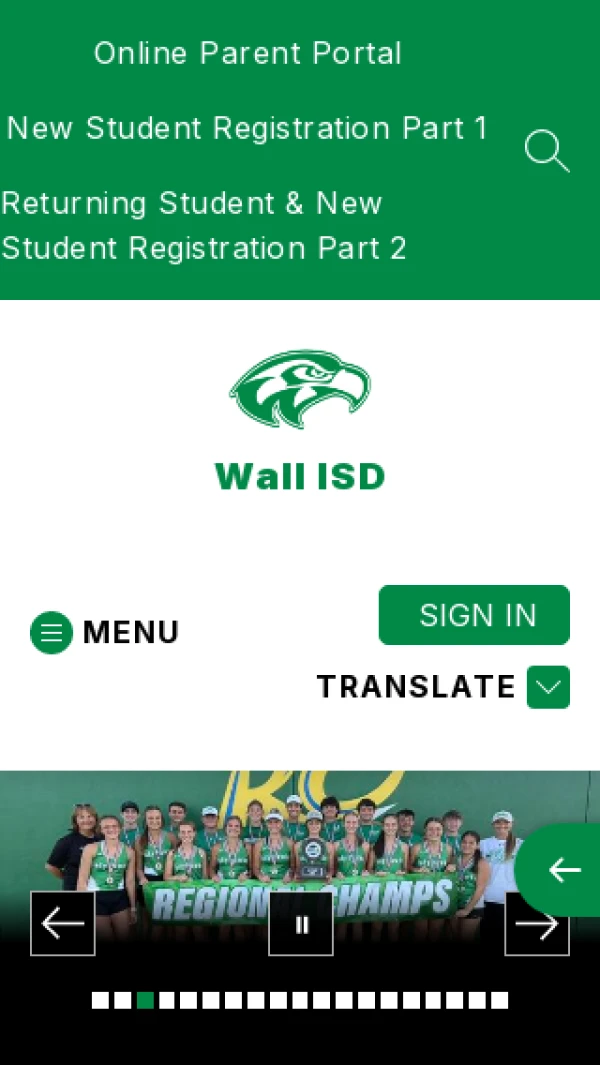Advance to the next slideshow image
The width and height of the screenshot is (600, 1065).
tap(537, 925)
